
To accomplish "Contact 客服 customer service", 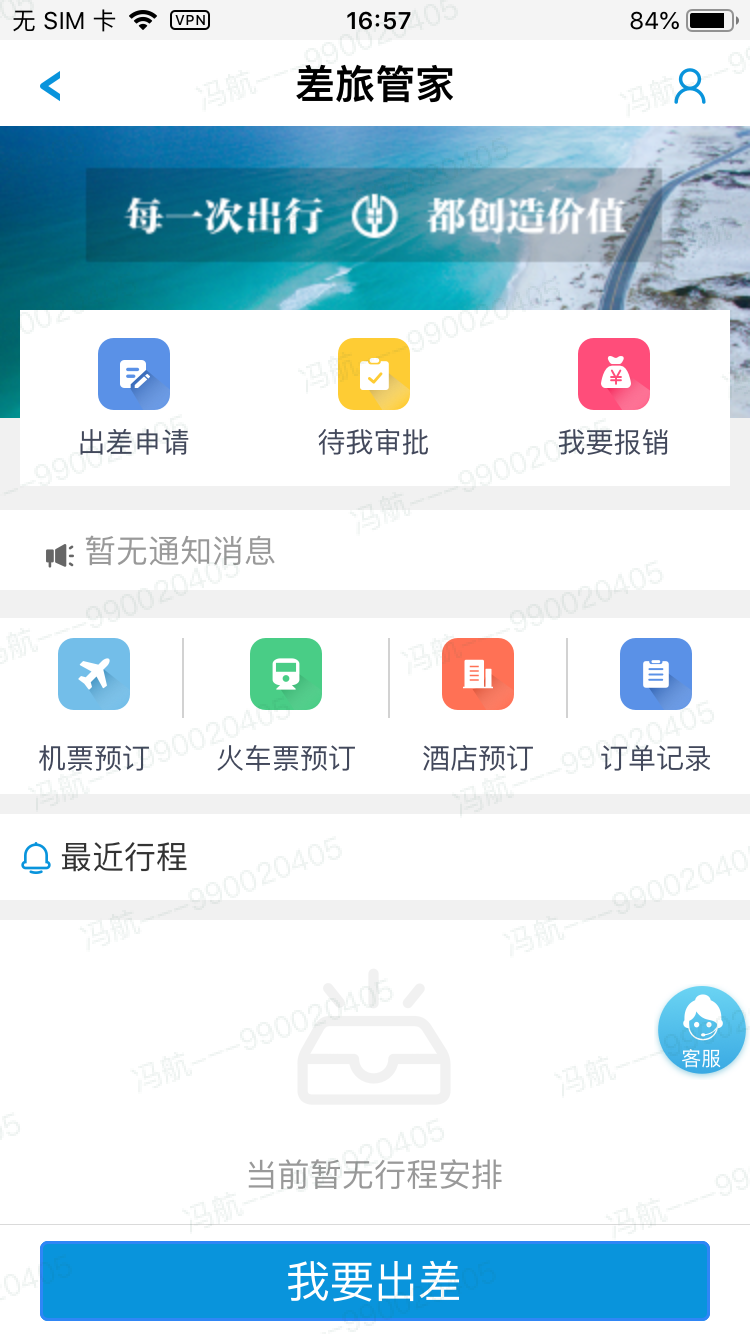I will tap(702, 1030).
